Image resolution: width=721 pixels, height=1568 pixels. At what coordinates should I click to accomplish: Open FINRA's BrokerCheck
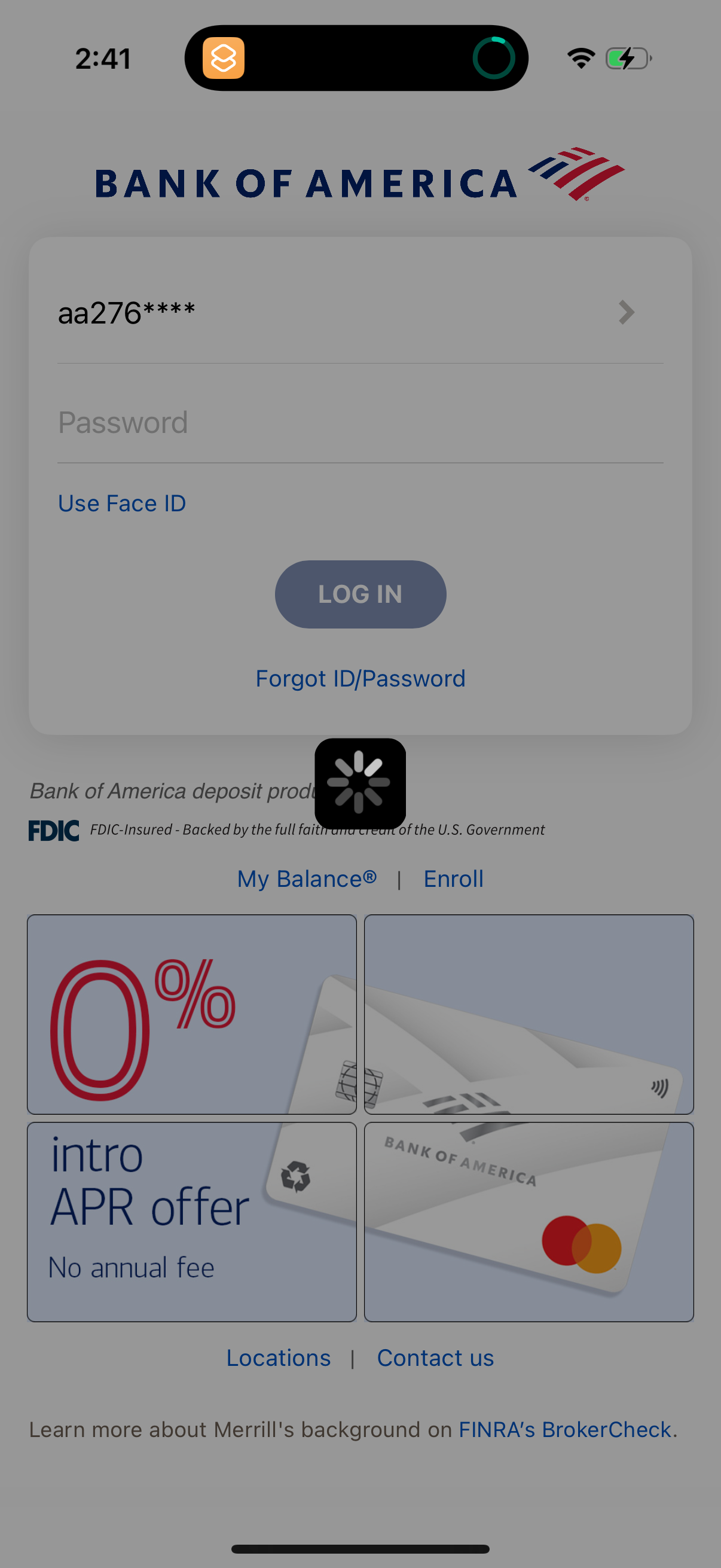564,1429
